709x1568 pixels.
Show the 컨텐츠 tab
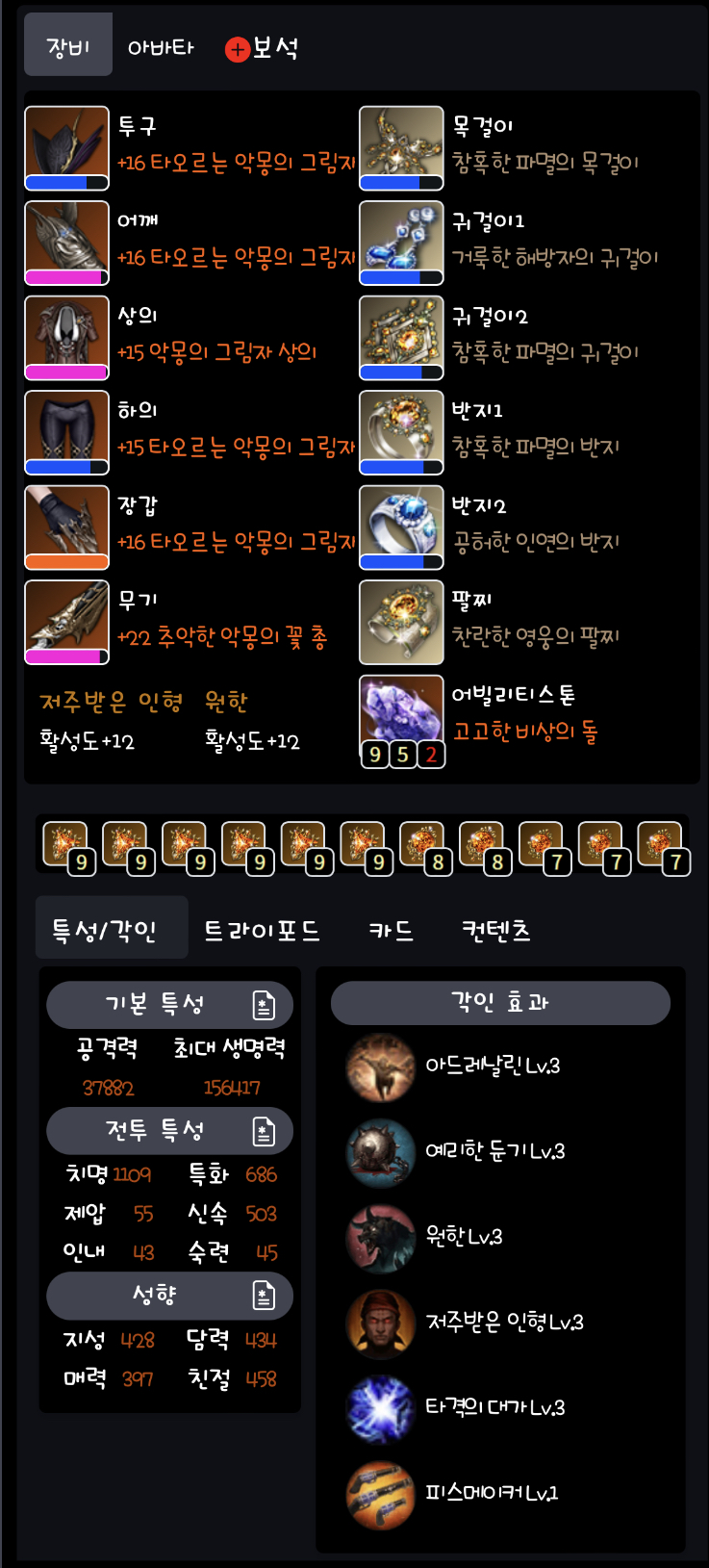click(496, 931)
